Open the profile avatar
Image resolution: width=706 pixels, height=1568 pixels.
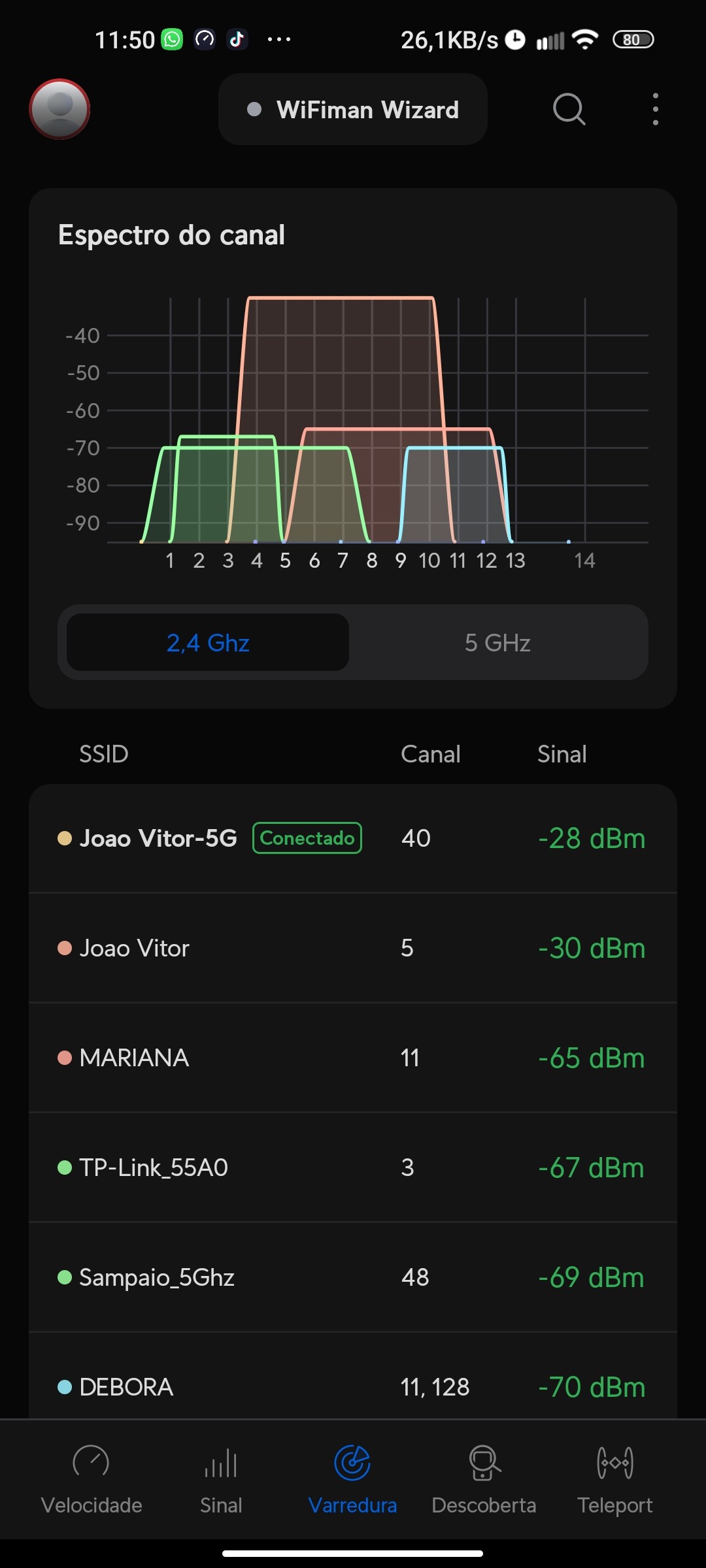click(x=59, y=109)
